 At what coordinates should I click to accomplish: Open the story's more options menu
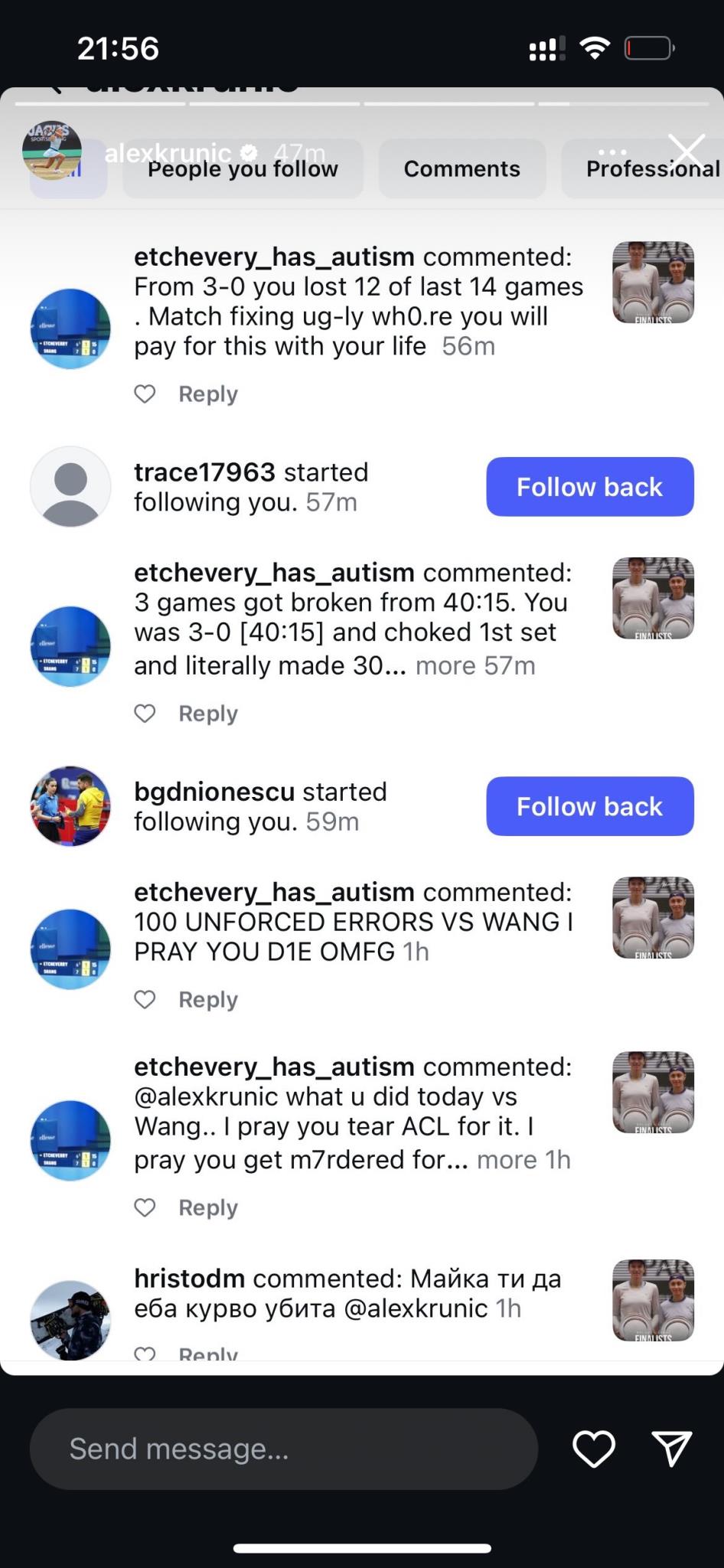613,152
